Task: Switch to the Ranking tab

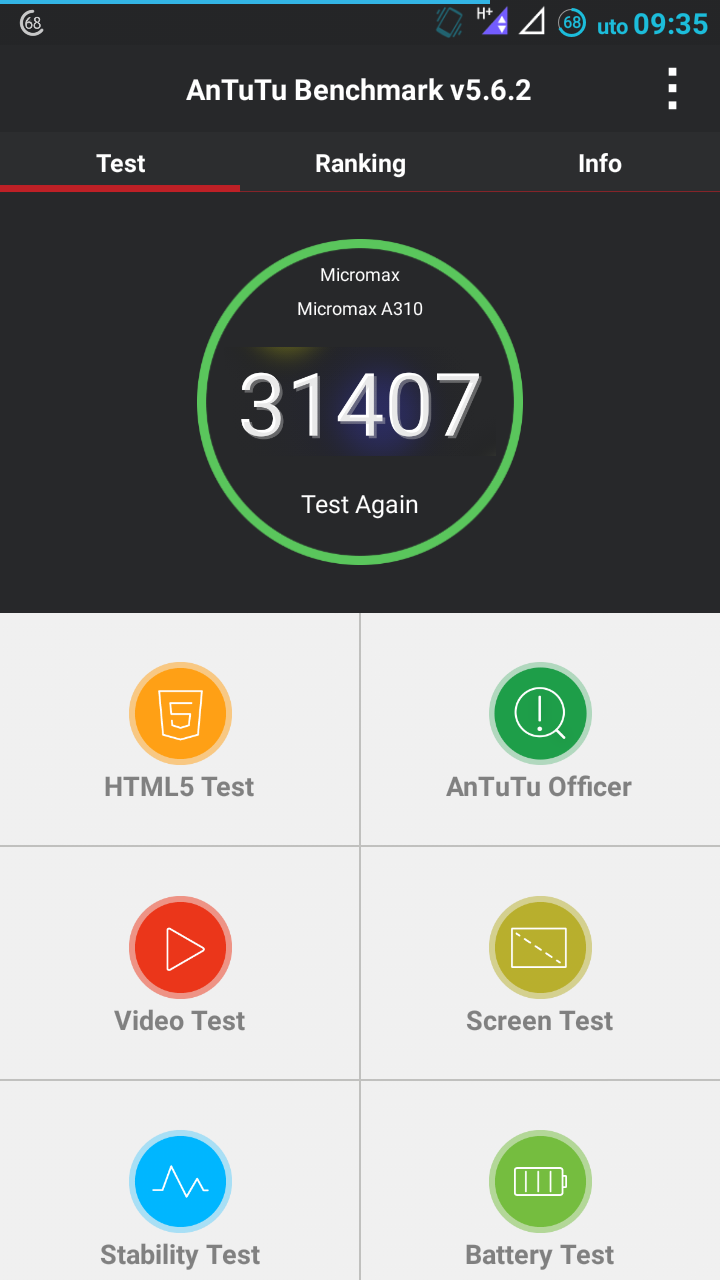Action: [360, 163]
